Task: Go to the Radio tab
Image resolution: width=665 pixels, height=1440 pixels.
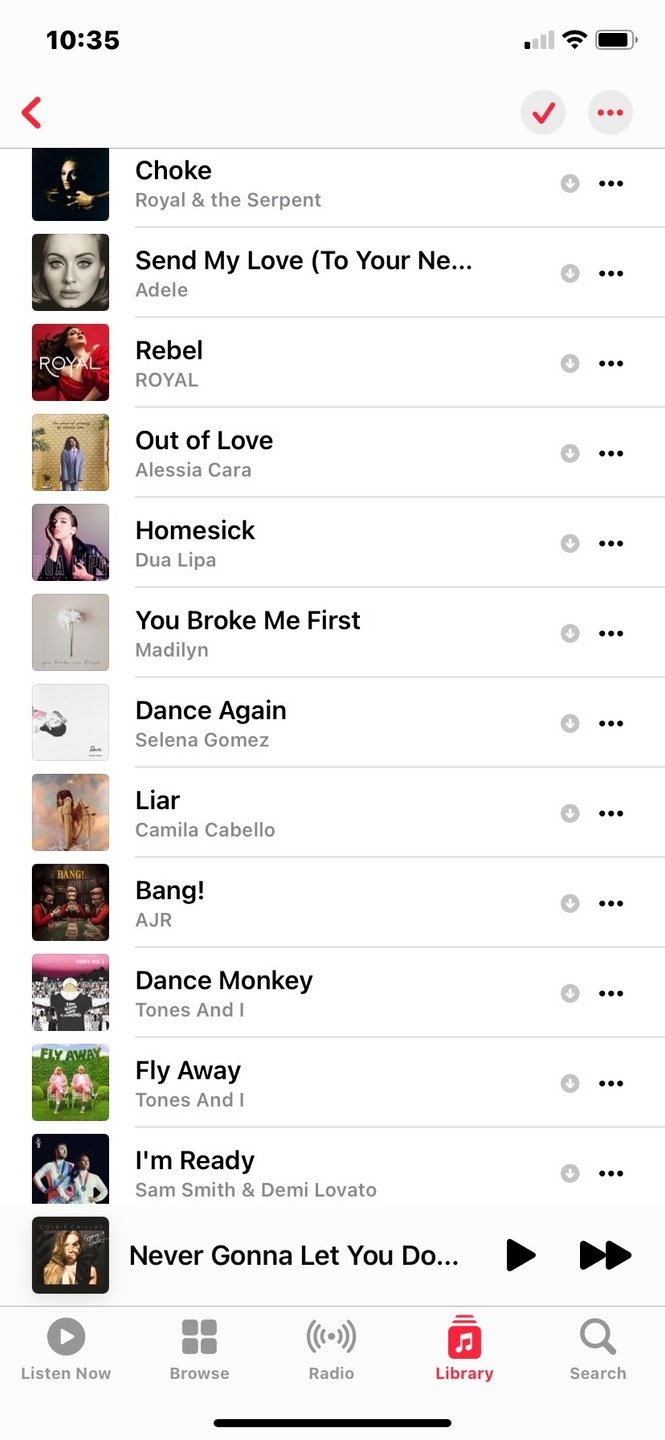Action: pos(331,1349)
